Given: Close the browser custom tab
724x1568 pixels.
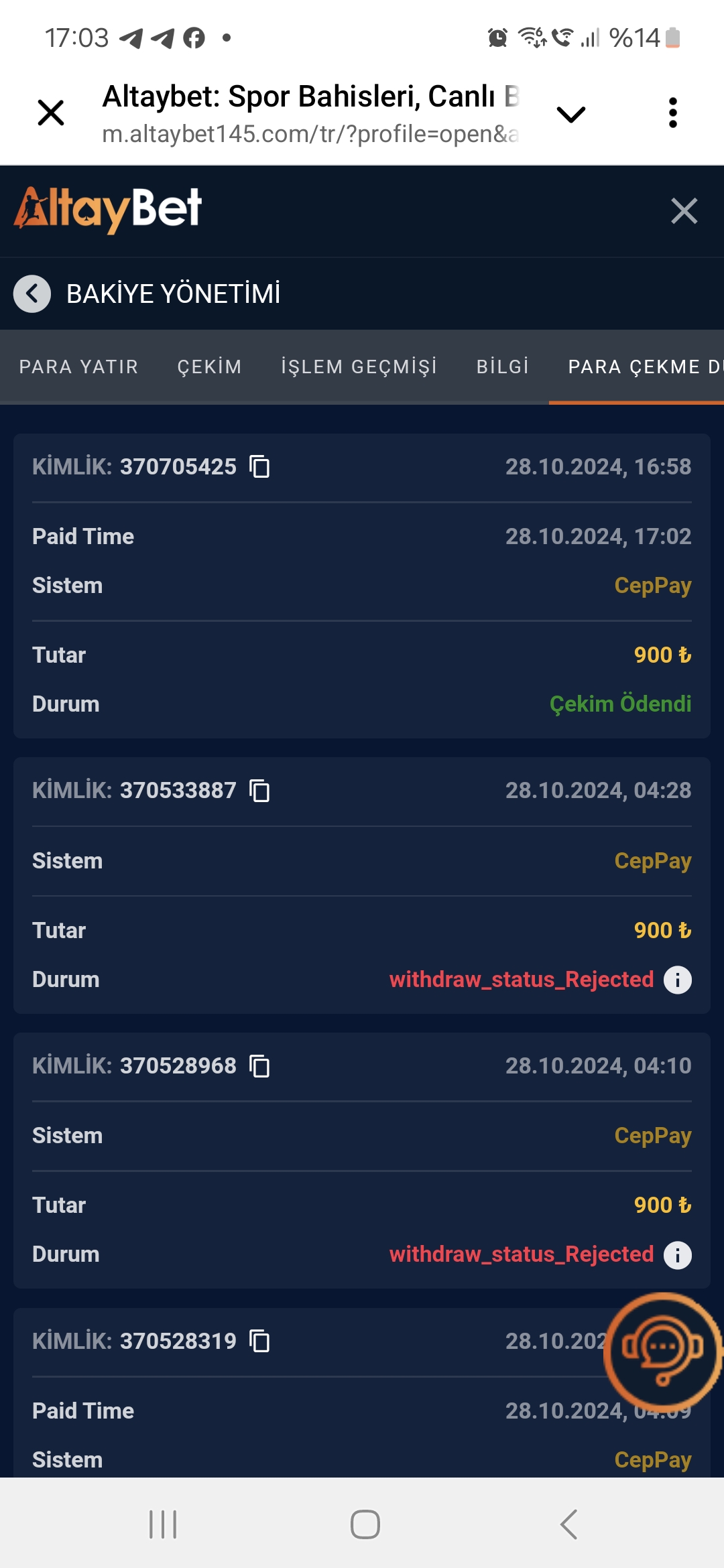Looking at the screenshot, I should click(x=51, y=113).
